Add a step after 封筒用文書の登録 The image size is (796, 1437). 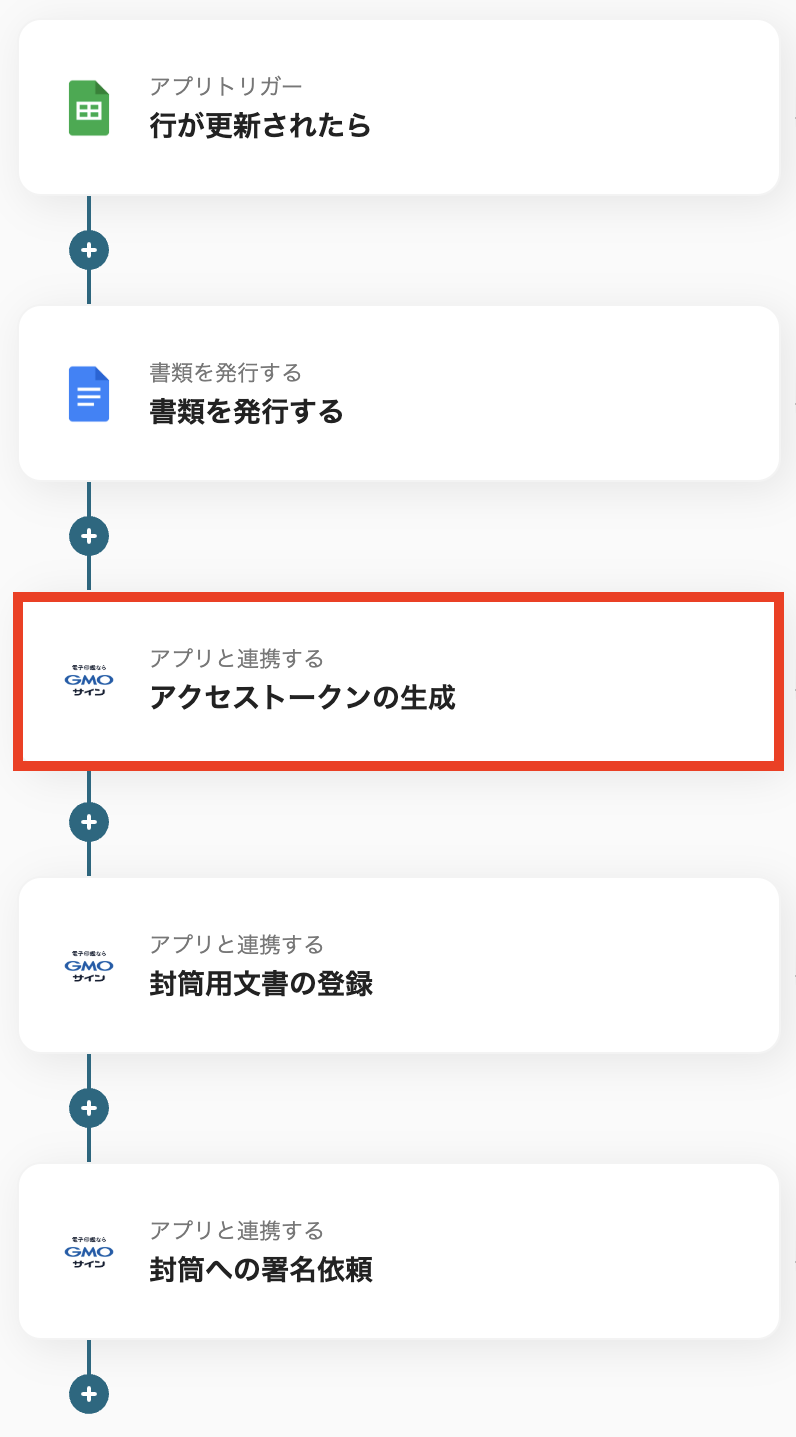click(89, 1108)
